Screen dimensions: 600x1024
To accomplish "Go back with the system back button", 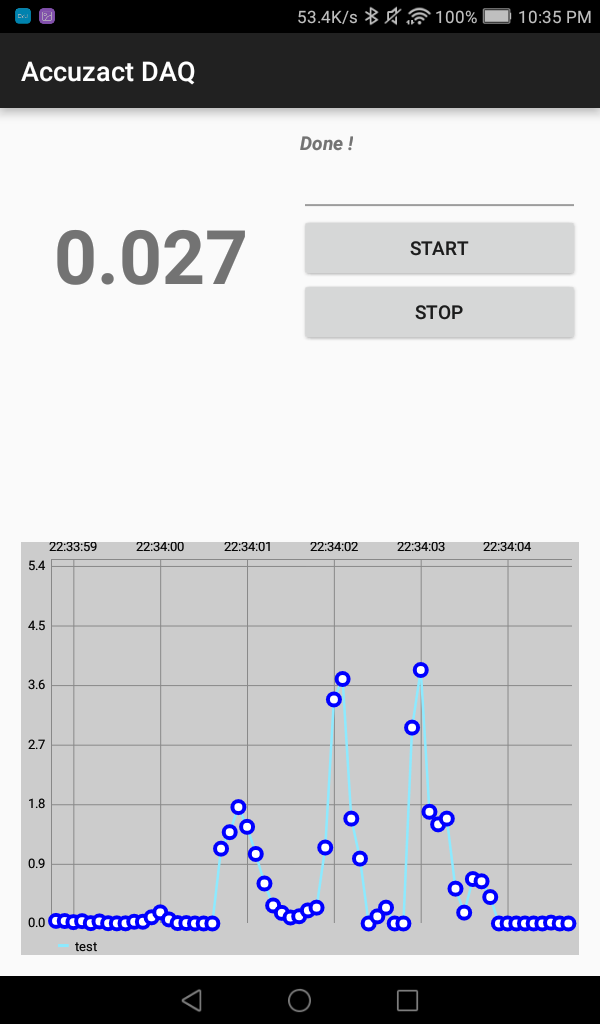I will (191, 1000).
